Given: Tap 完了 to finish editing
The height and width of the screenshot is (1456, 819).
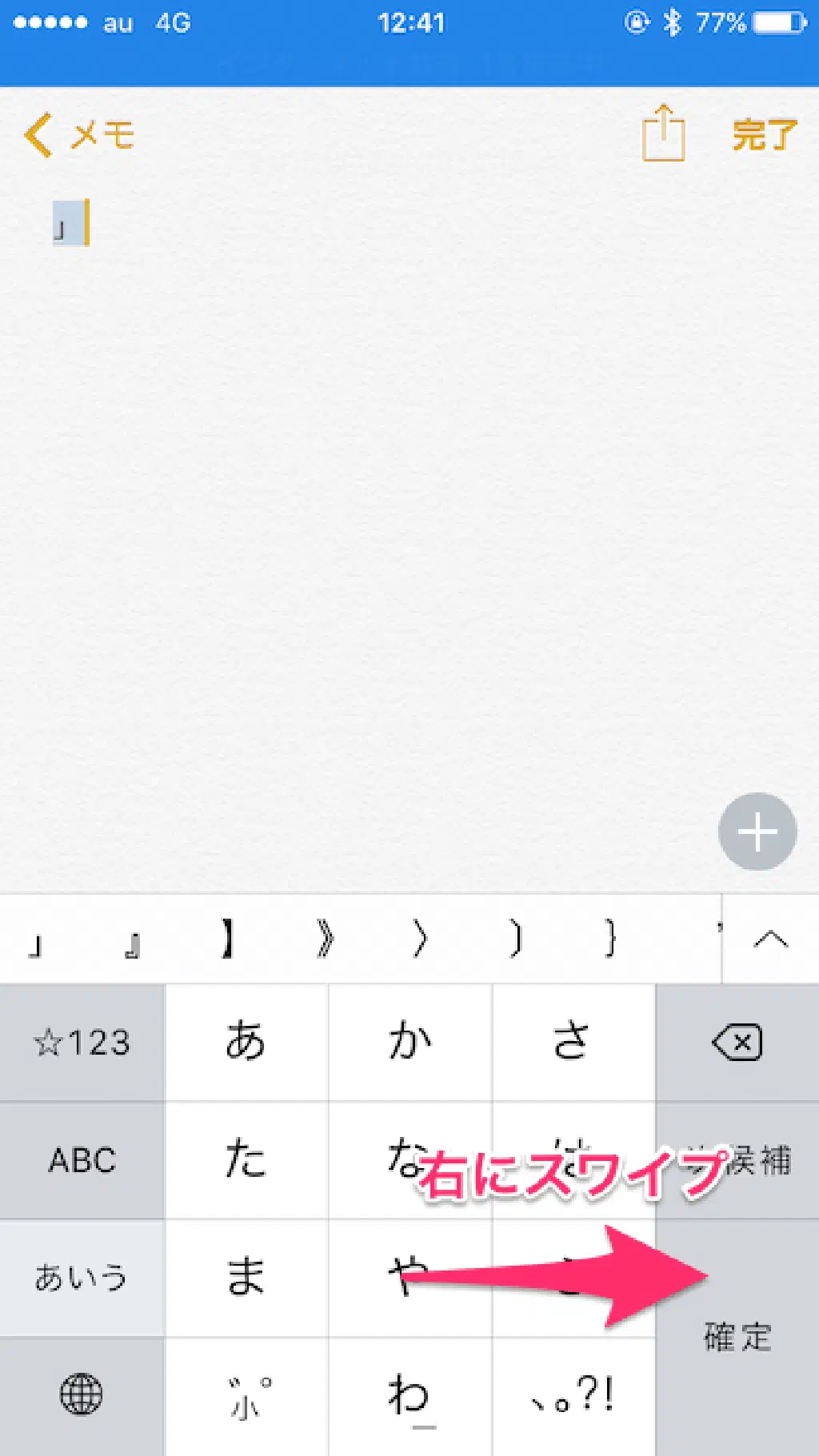Looking at the screenshot, I should pyautogui.click(x=765, y=134).
